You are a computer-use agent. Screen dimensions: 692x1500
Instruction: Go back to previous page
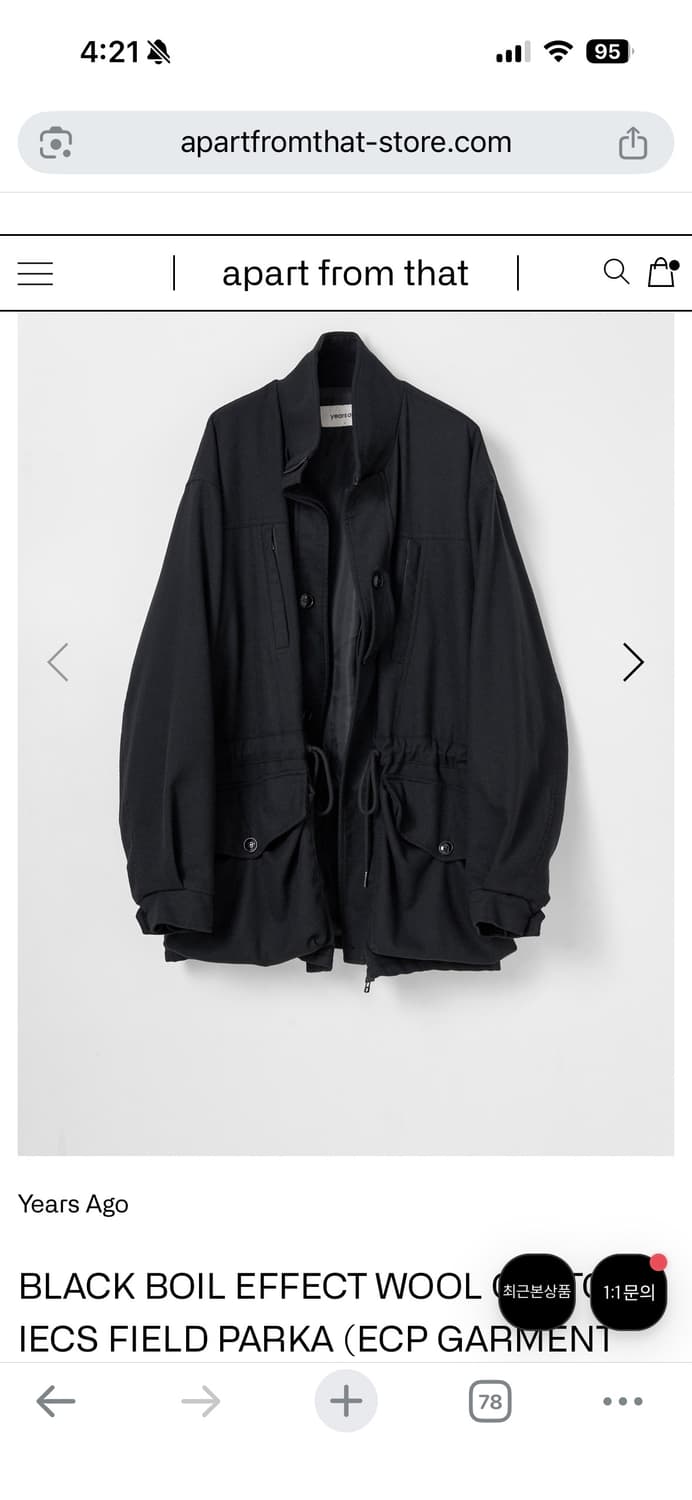click(x=56, y=1402)
